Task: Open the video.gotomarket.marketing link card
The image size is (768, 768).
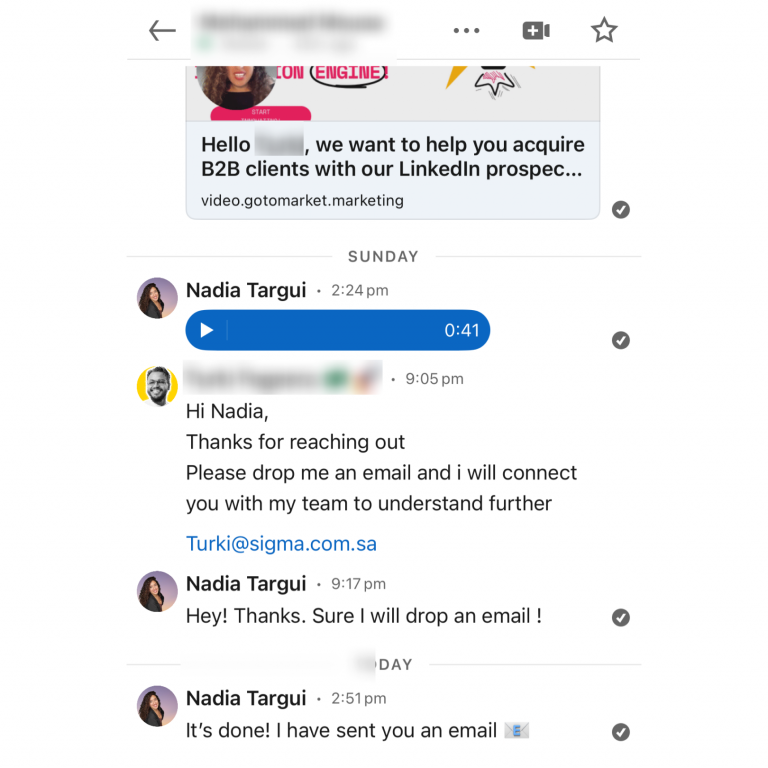Action: coord(392,168)
